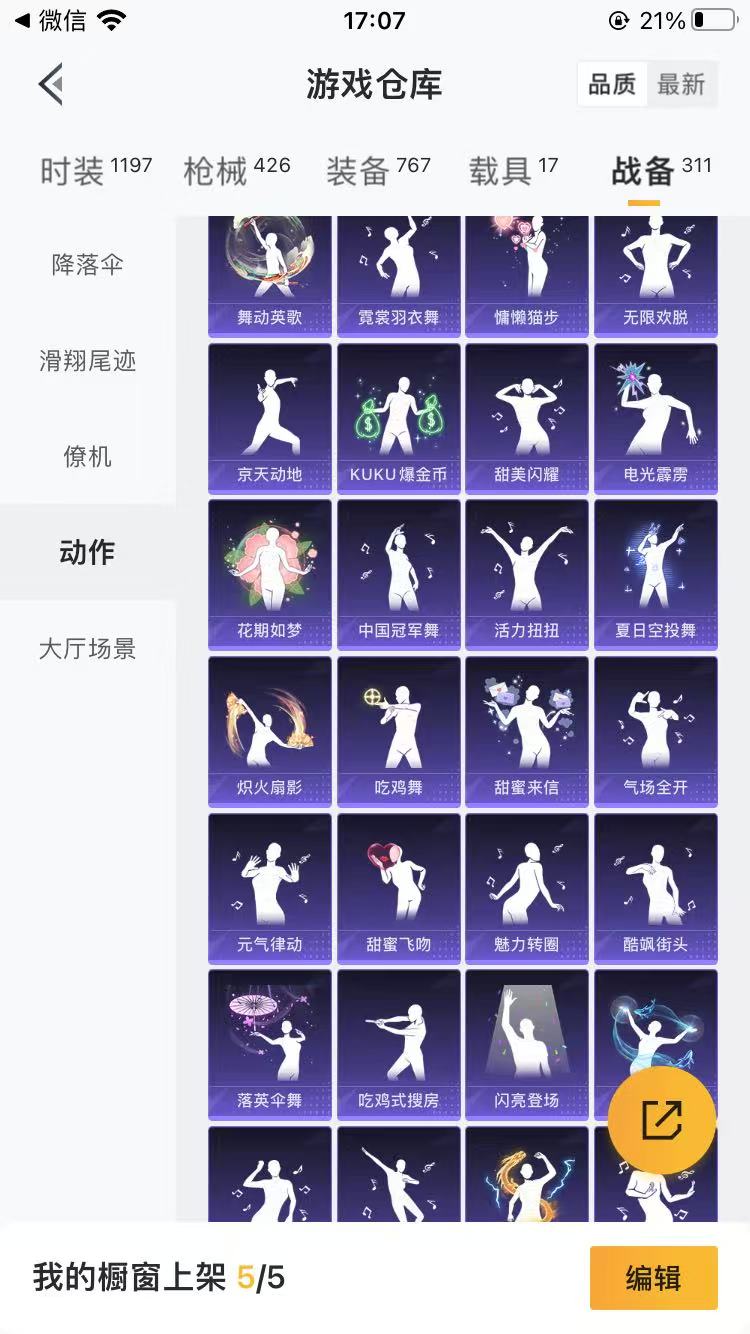Switch to the 时装 tab
The image size is (750, 1334).
coord(96,171)
